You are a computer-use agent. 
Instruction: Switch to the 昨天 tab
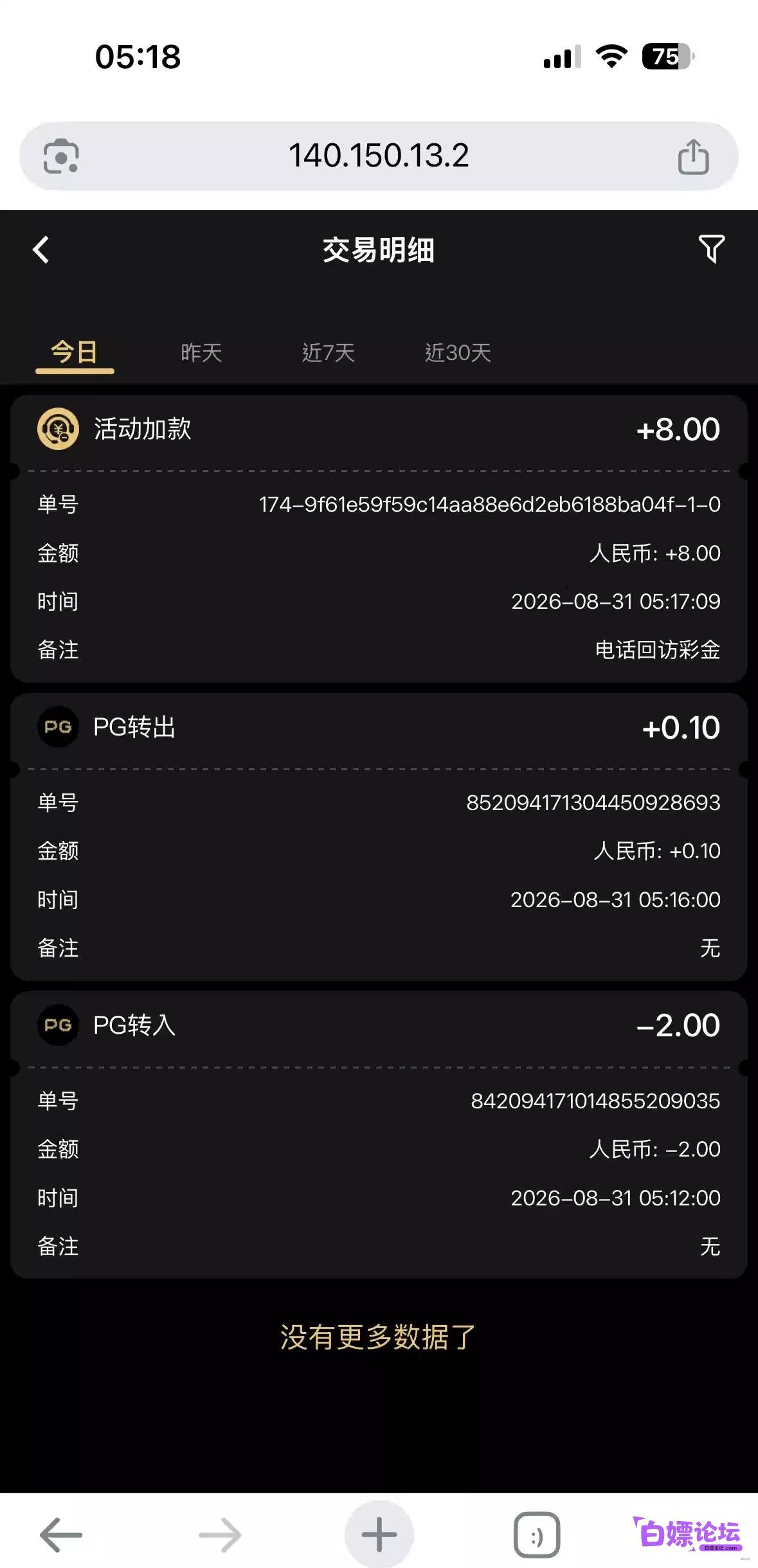tap(201, 352)
